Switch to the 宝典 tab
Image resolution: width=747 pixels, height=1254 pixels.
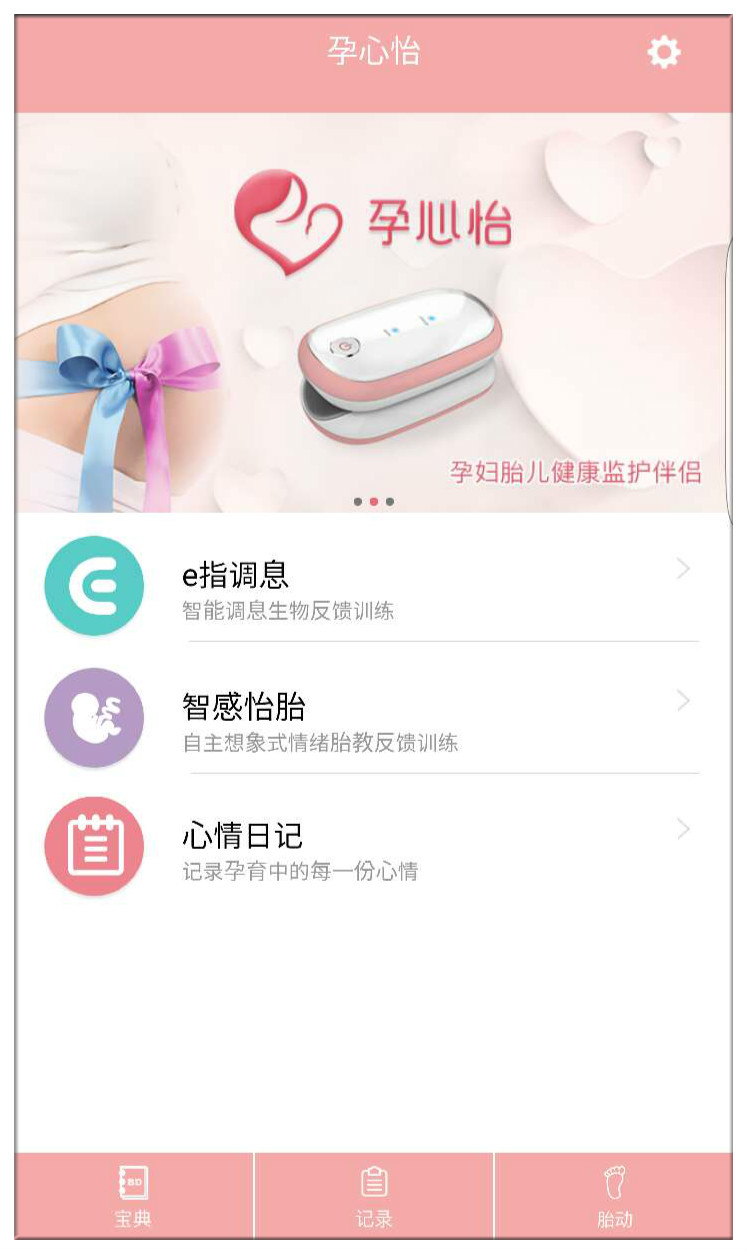pos(133,1196)
